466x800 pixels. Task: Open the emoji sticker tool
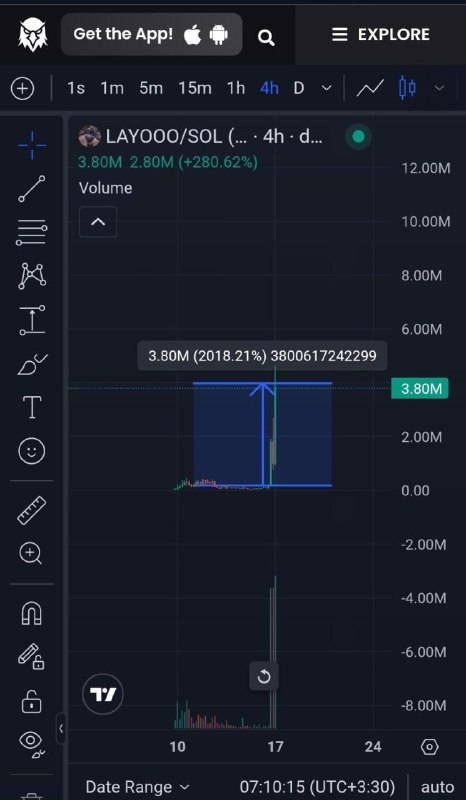32,451
